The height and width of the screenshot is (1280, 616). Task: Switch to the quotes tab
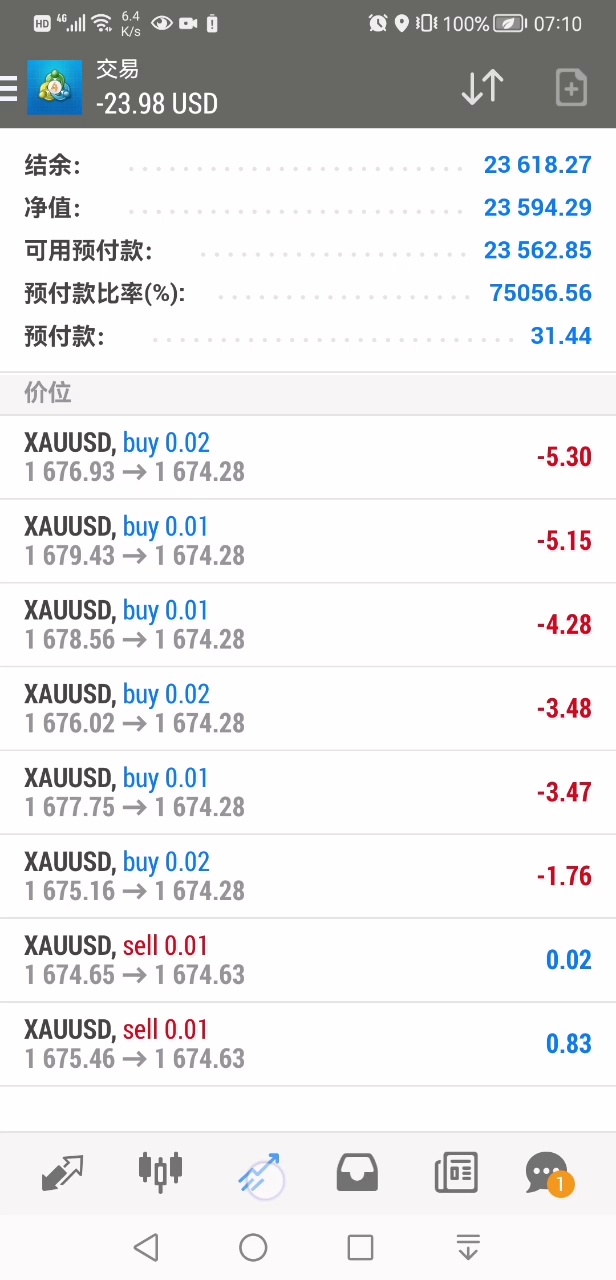point(62,1172)
